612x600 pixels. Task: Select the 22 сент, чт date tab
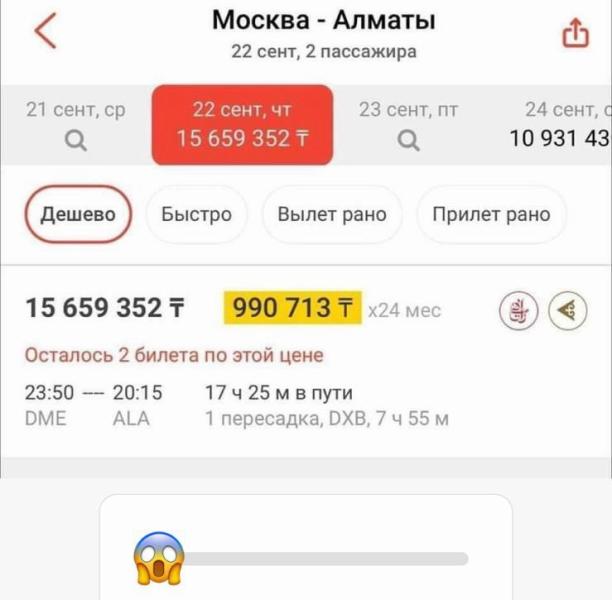(x=242, y=125)
